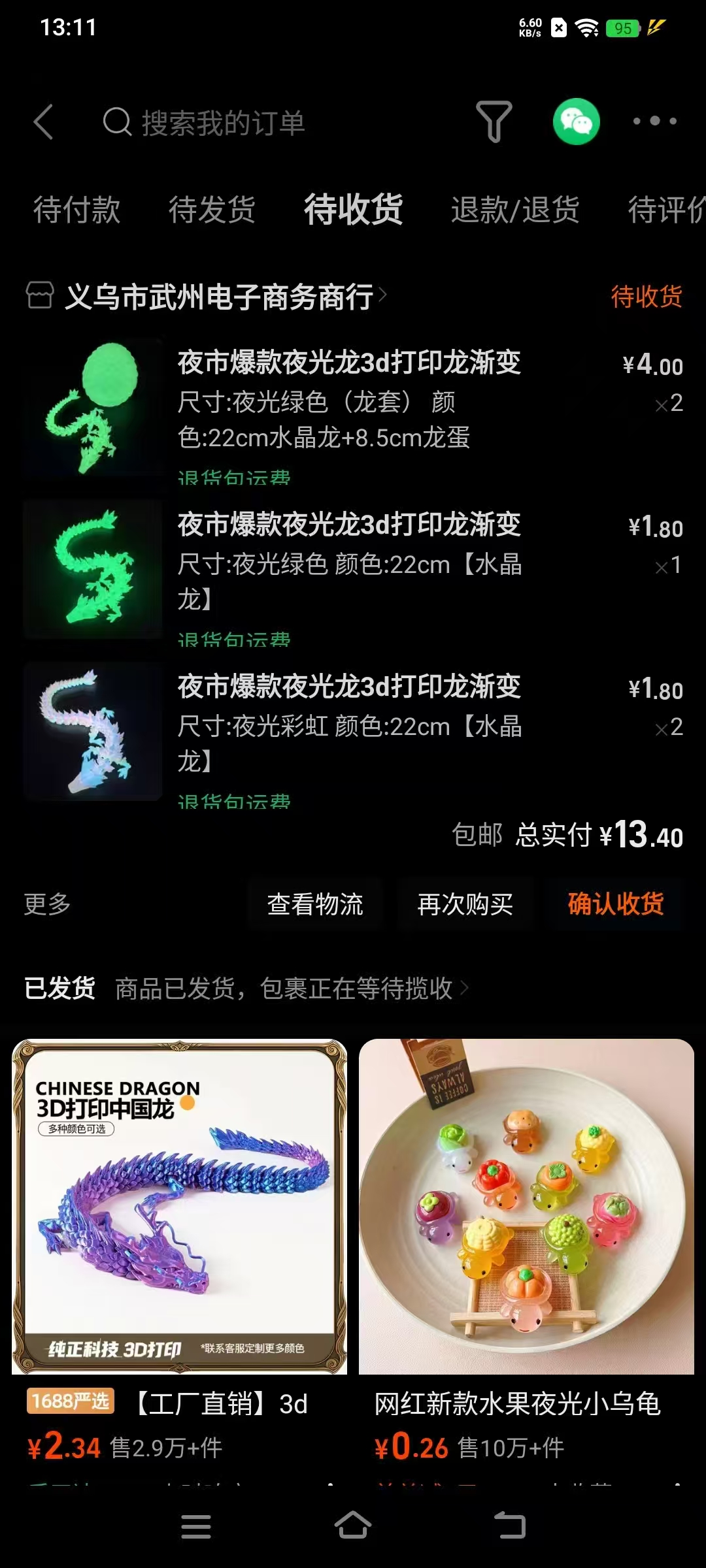This screenshot has height=1568, width=706.
Task: Open the 待评价 tab
Action: click(666, 210)
